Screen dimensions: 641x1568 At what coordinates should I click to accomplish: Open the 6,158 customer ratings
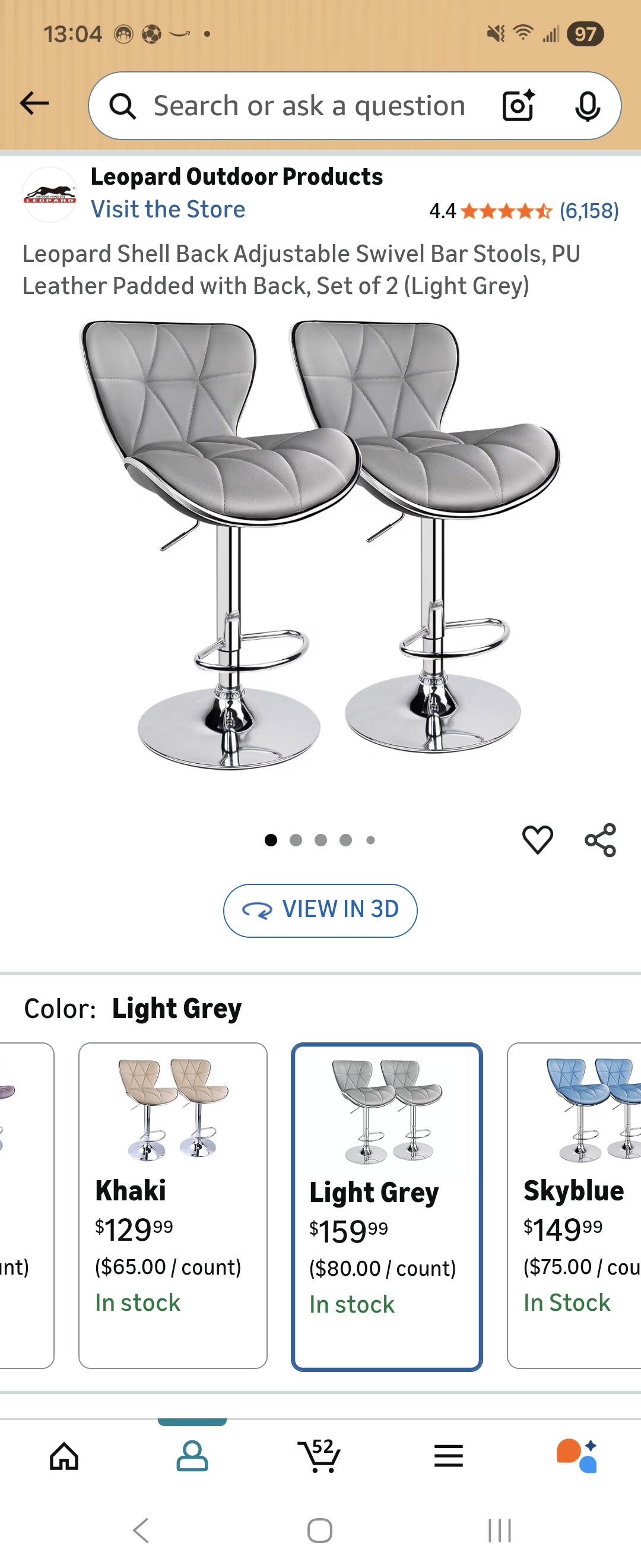tap(589, 211)
